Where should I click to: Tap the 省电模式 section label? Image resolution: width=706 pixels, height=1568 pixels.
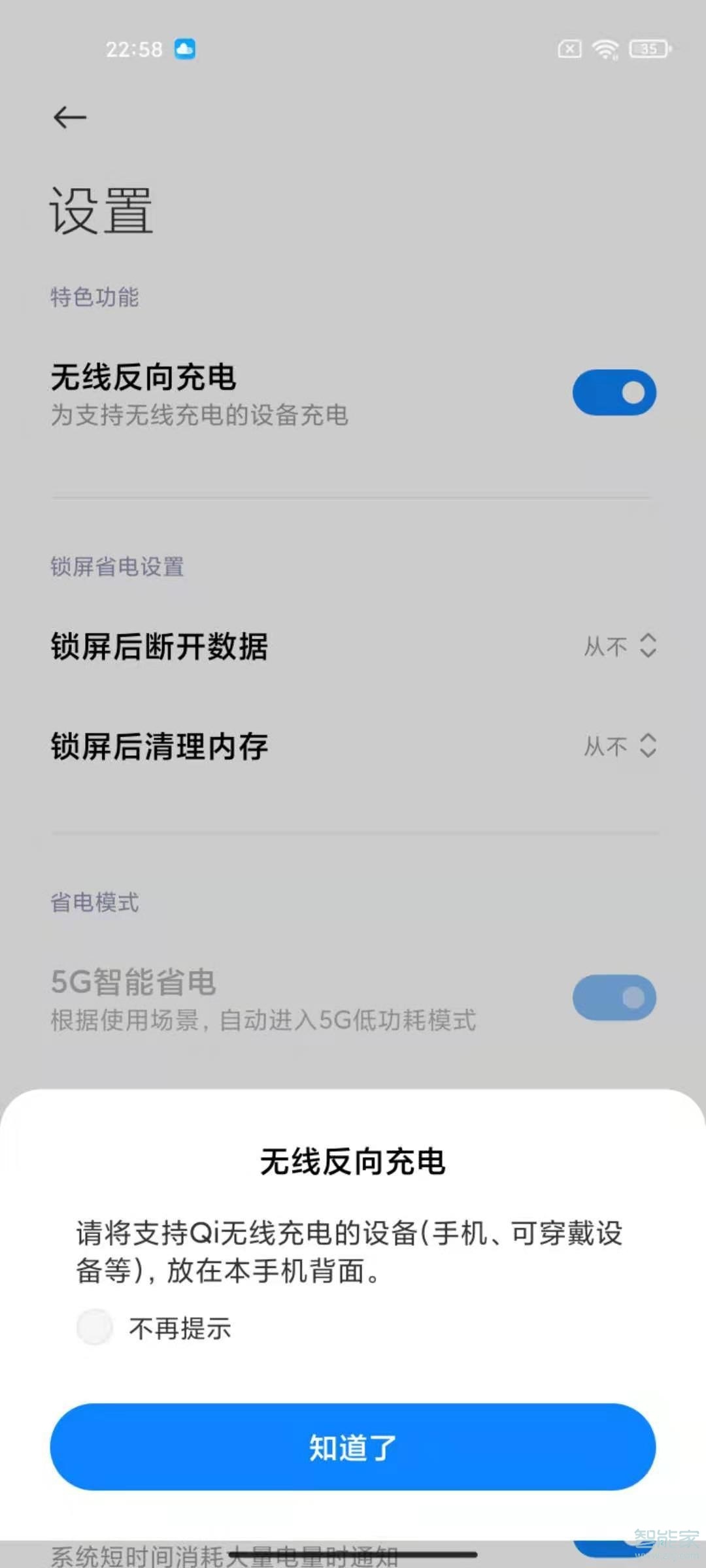[94, 903]
